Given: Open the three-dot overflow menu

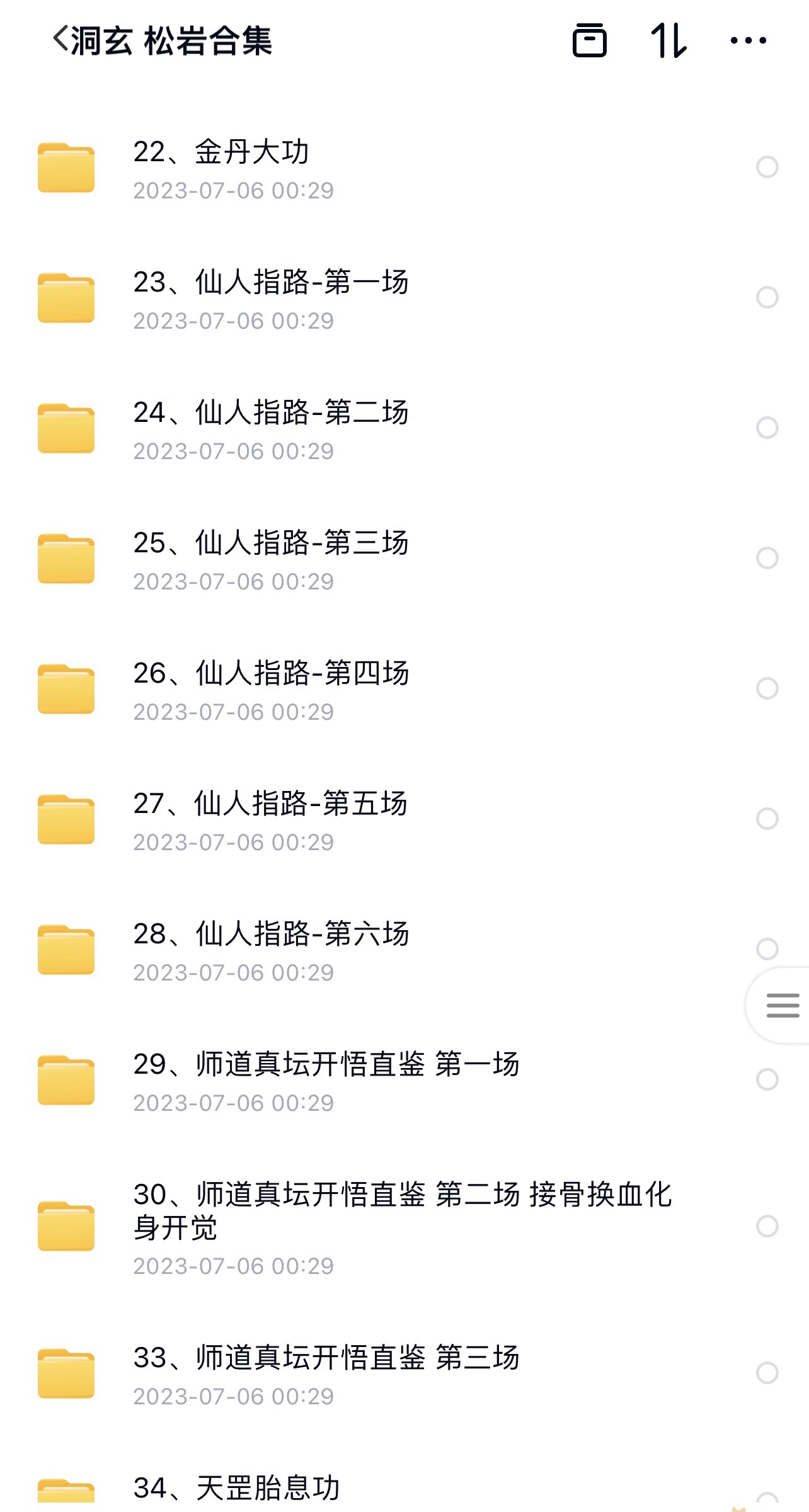Looking at the screenshot, I should (748, 40).
